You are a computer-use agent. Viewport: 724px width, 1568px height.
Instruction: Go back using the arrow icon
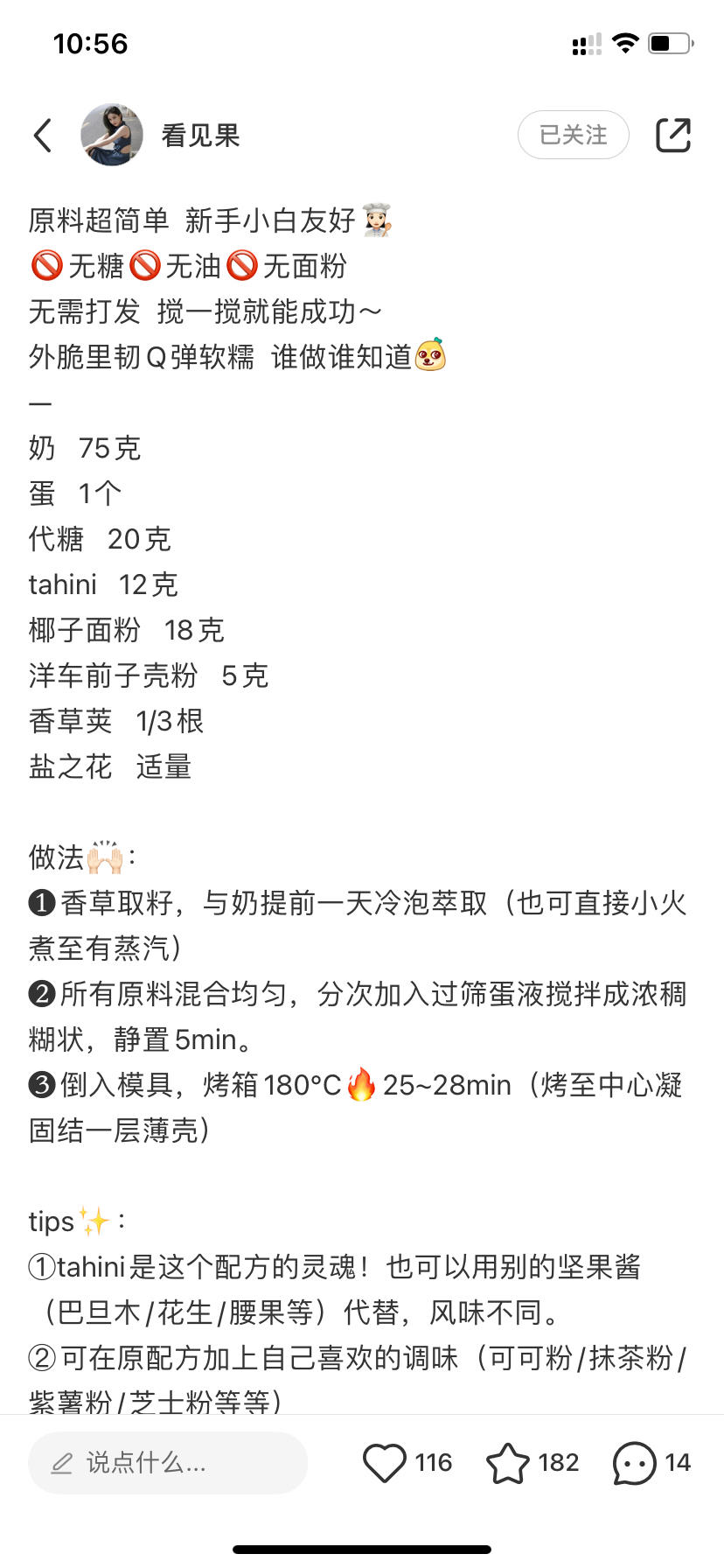coord(43,136)
